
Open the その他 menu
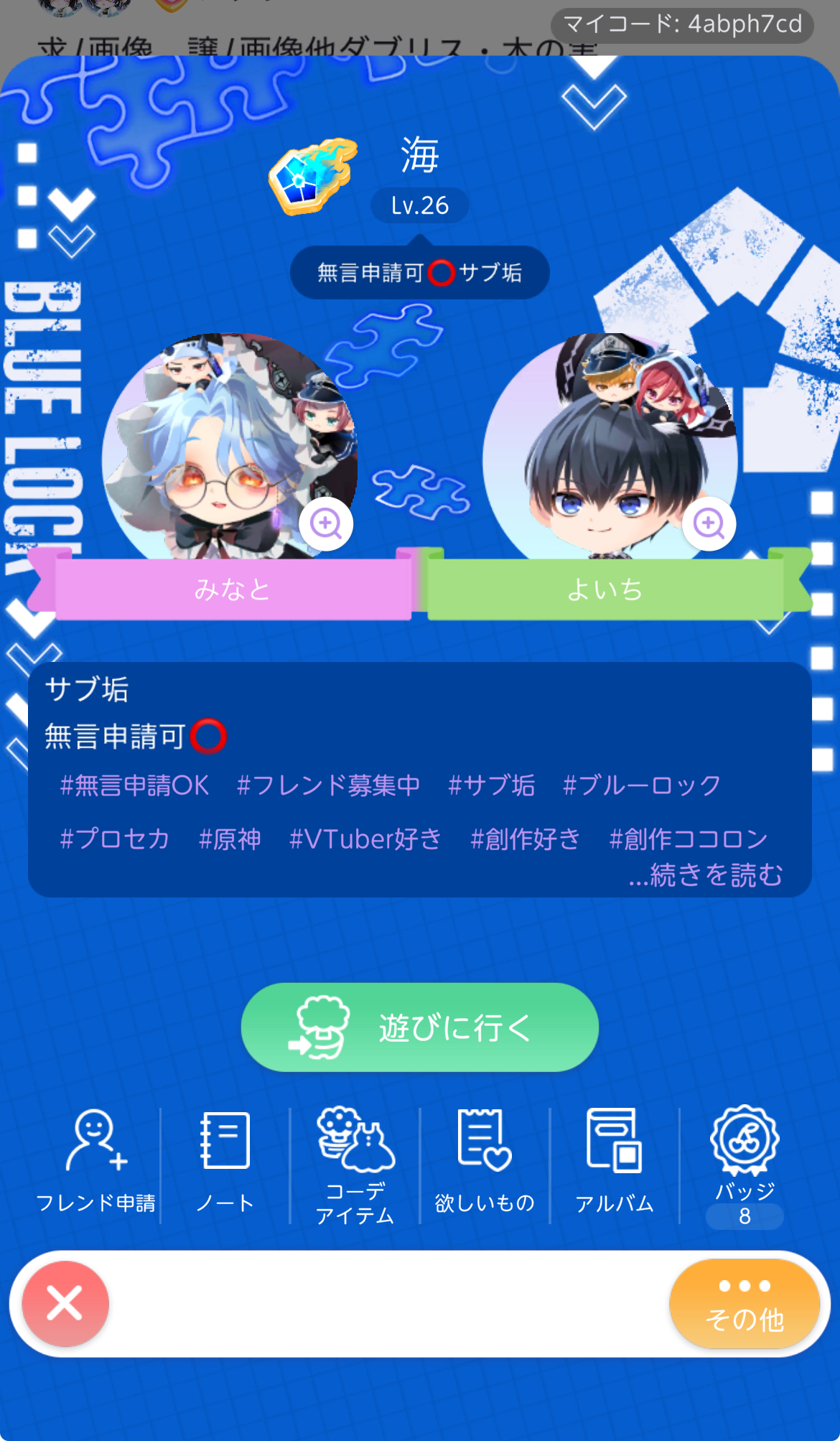(745, 1303)
